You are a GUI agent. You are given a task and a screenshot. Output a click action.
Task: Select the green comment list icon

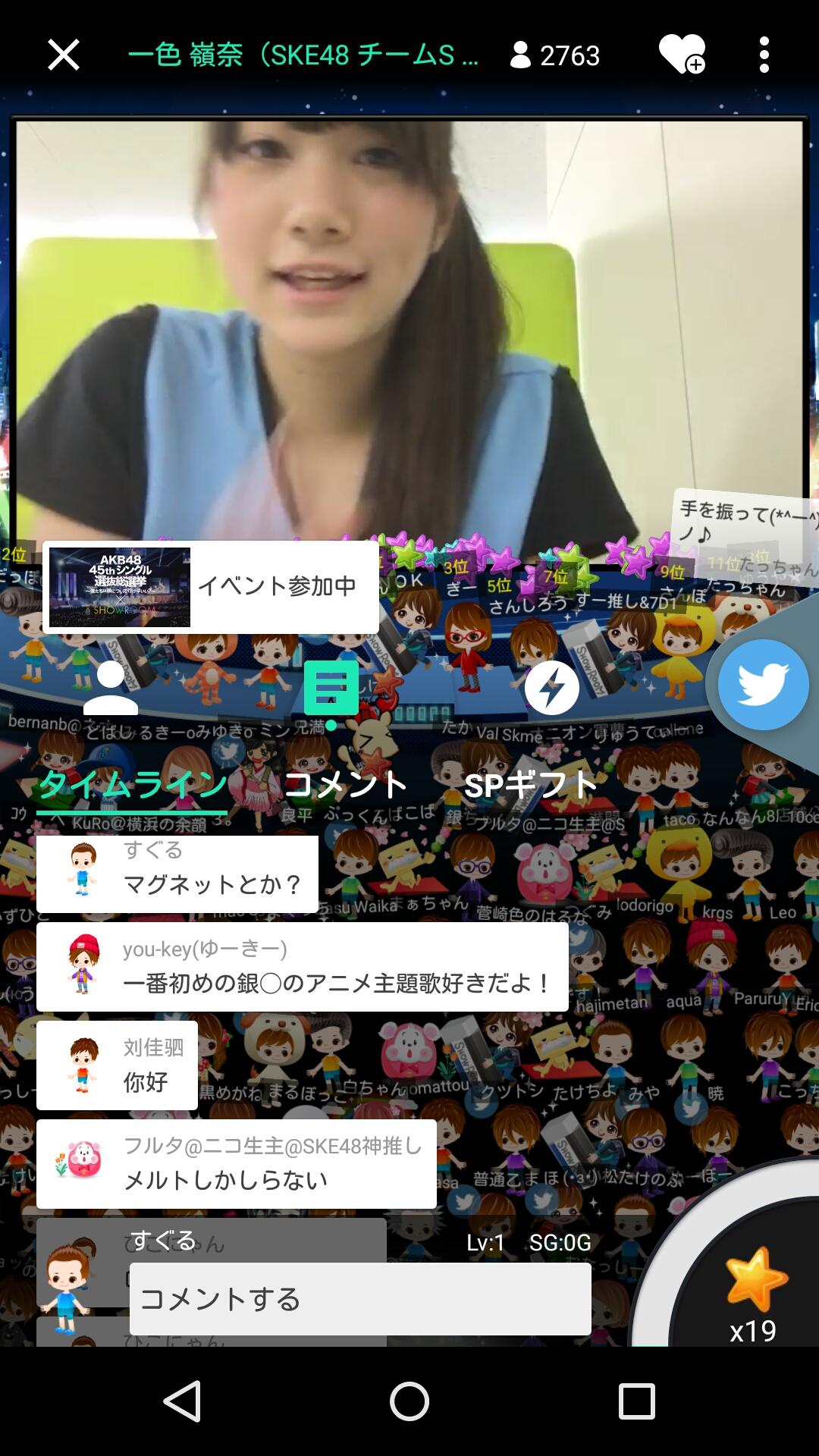pyautogui.click(x=331, y=688)
